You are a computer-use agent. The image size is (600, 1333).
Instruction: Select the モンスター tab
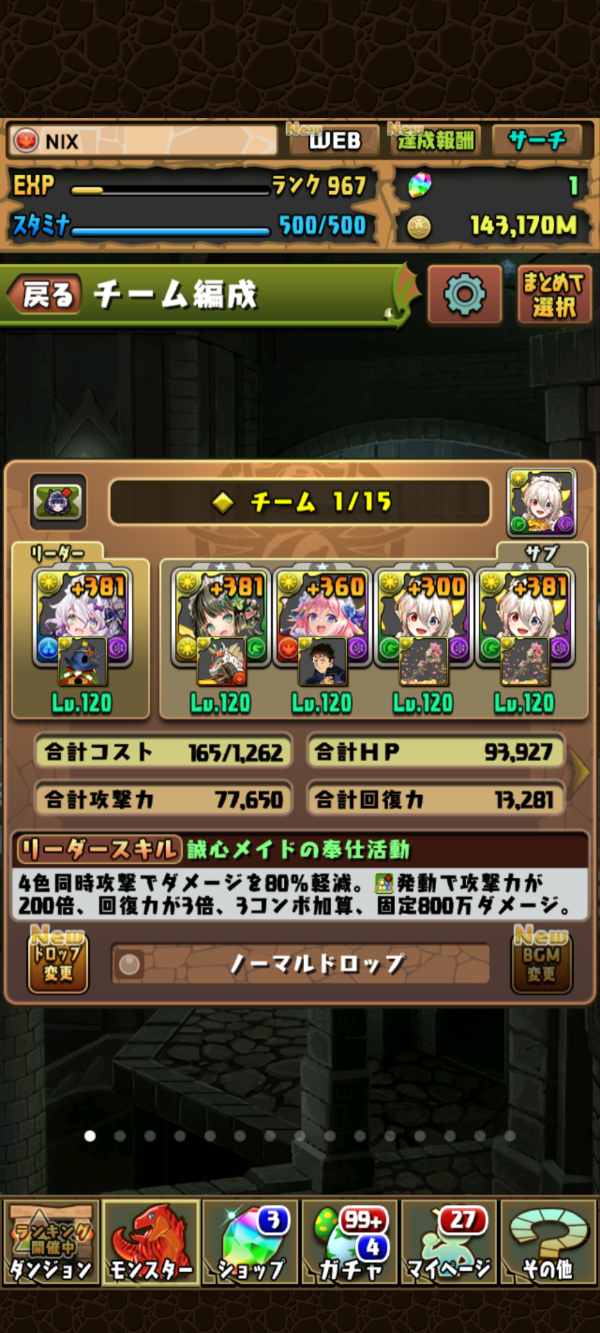(150, 1243)
